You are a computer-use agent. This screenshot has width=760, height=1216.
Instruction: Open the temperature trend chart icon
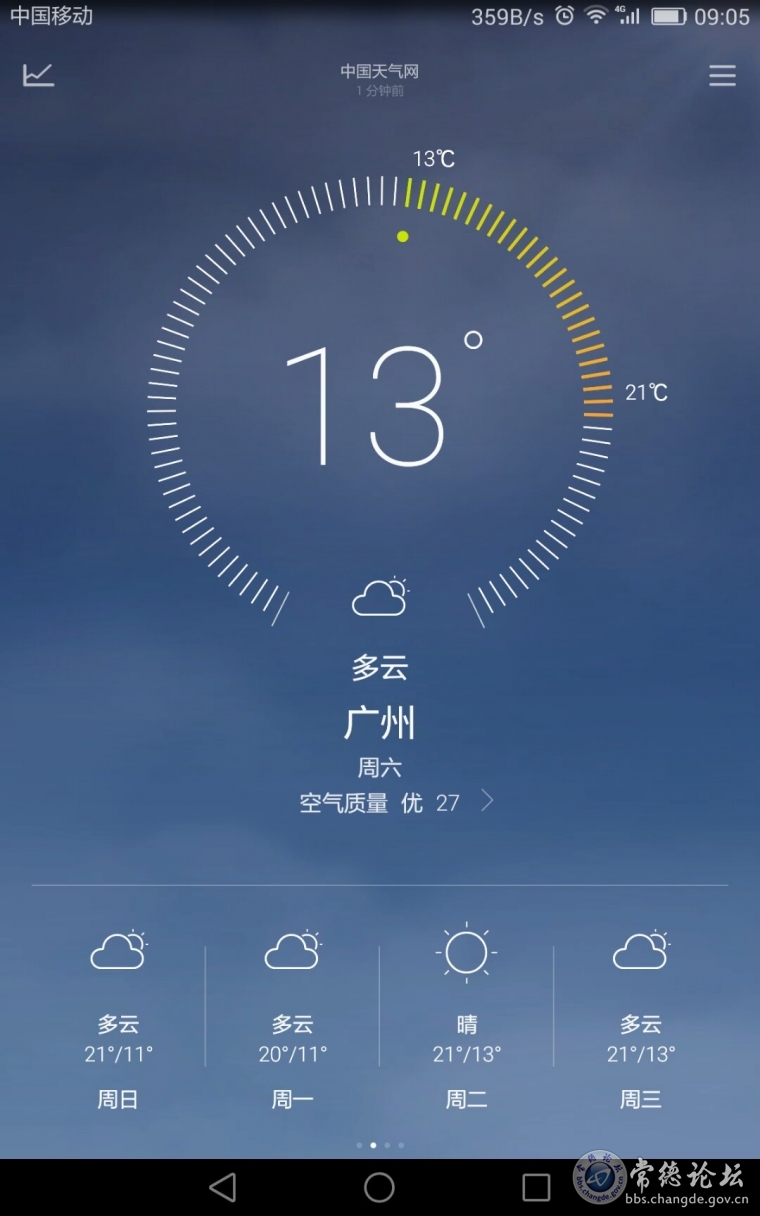38,75
